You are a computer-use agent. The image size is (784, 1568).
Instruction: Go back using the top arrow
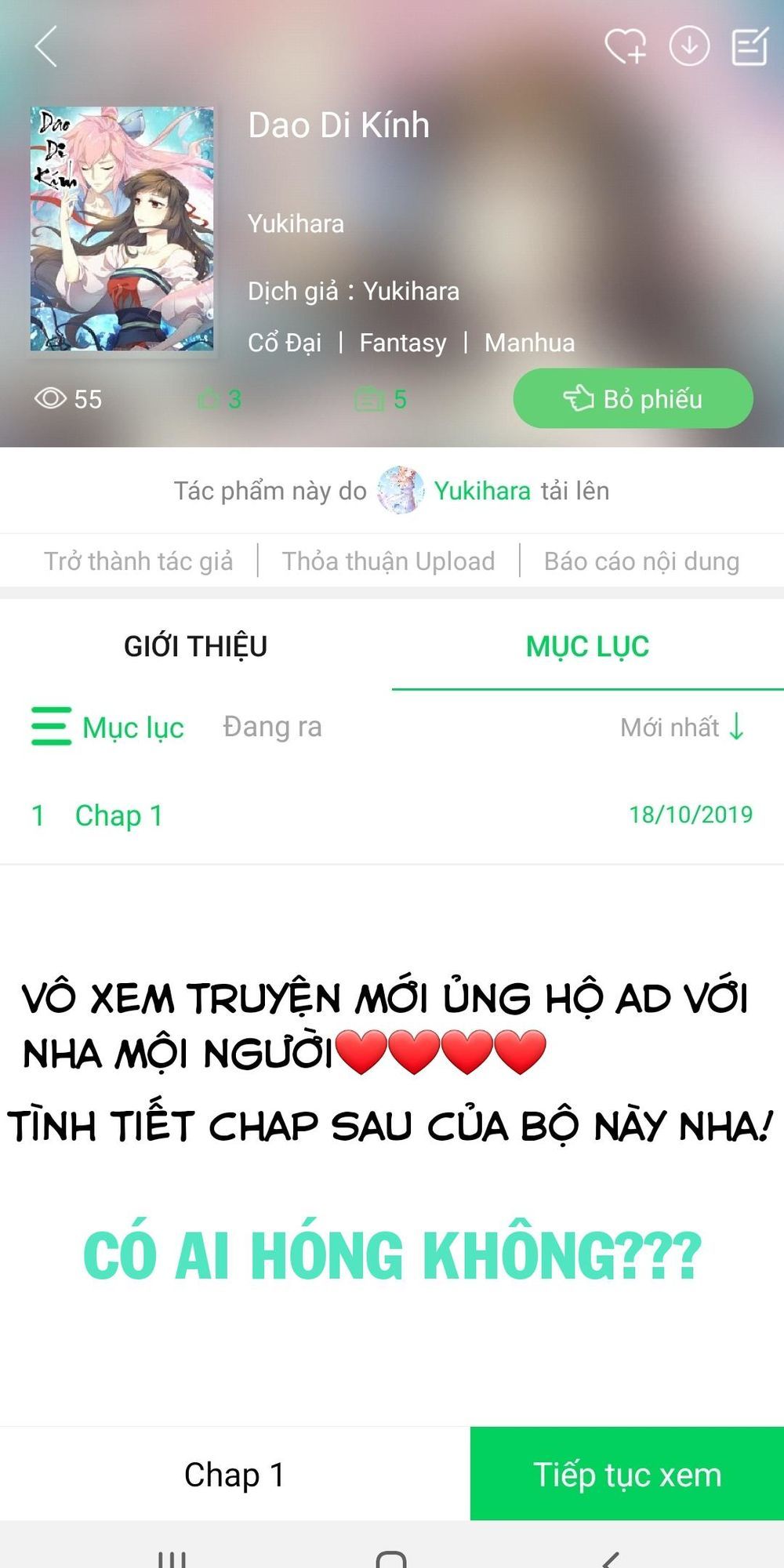tap(47, 47)
